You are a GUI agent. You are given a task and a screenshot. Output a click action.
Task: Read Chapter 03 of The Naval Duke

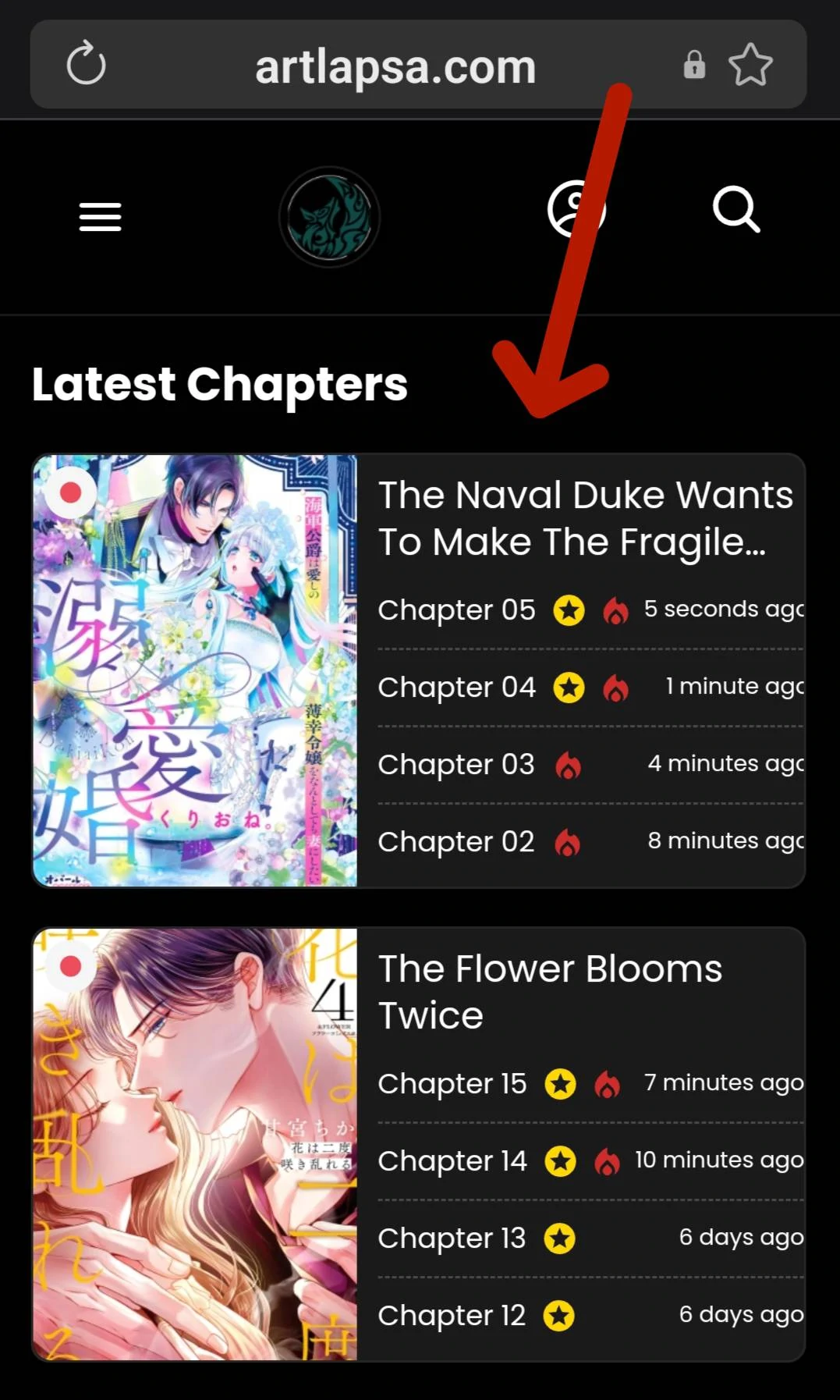pyautogui.click(x=456, y=765)
